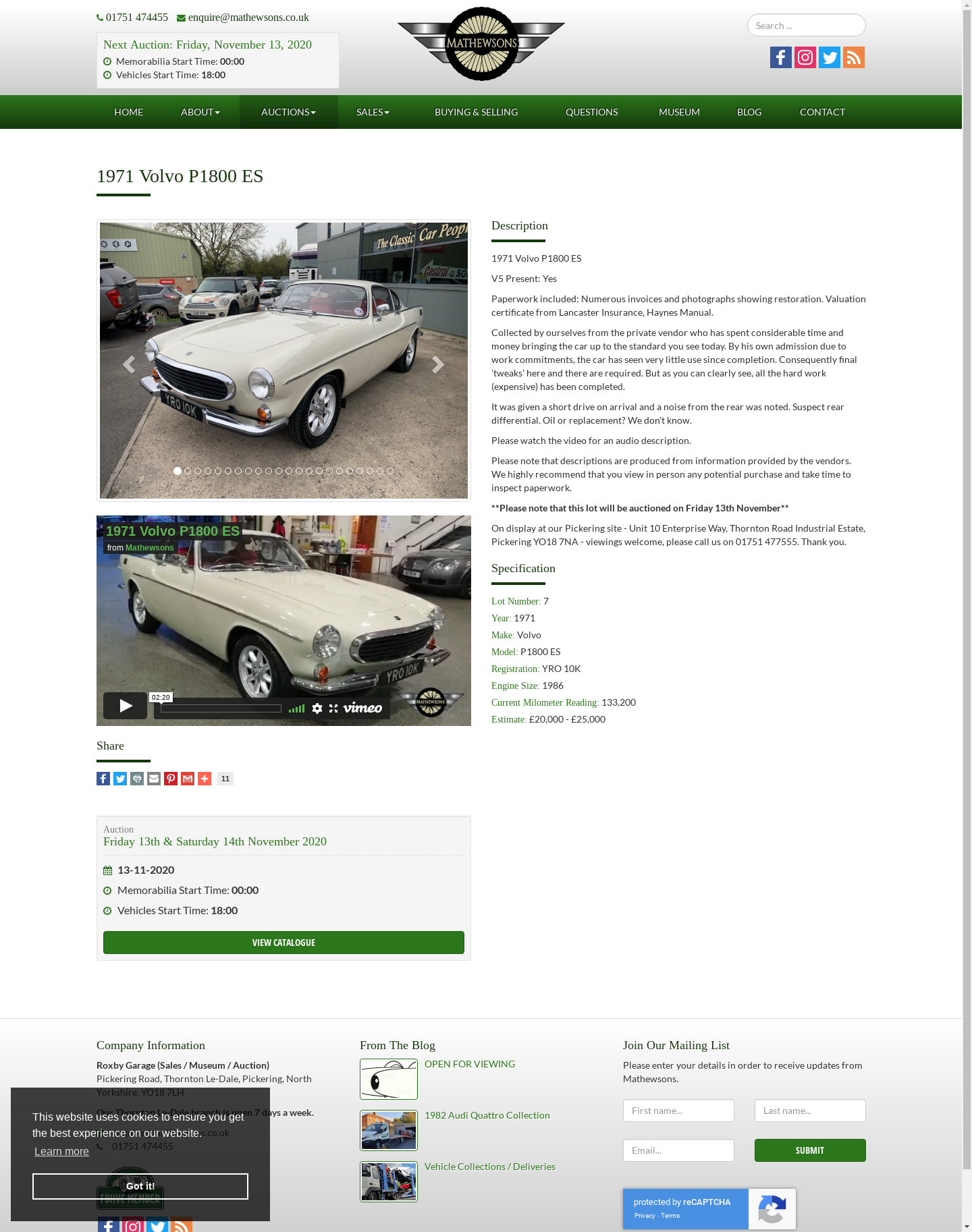The height and width of the screenshot is (1232, 972).
Task: Play the 1971 Volvo P1800 ES video
Action: tap(126, 706)
